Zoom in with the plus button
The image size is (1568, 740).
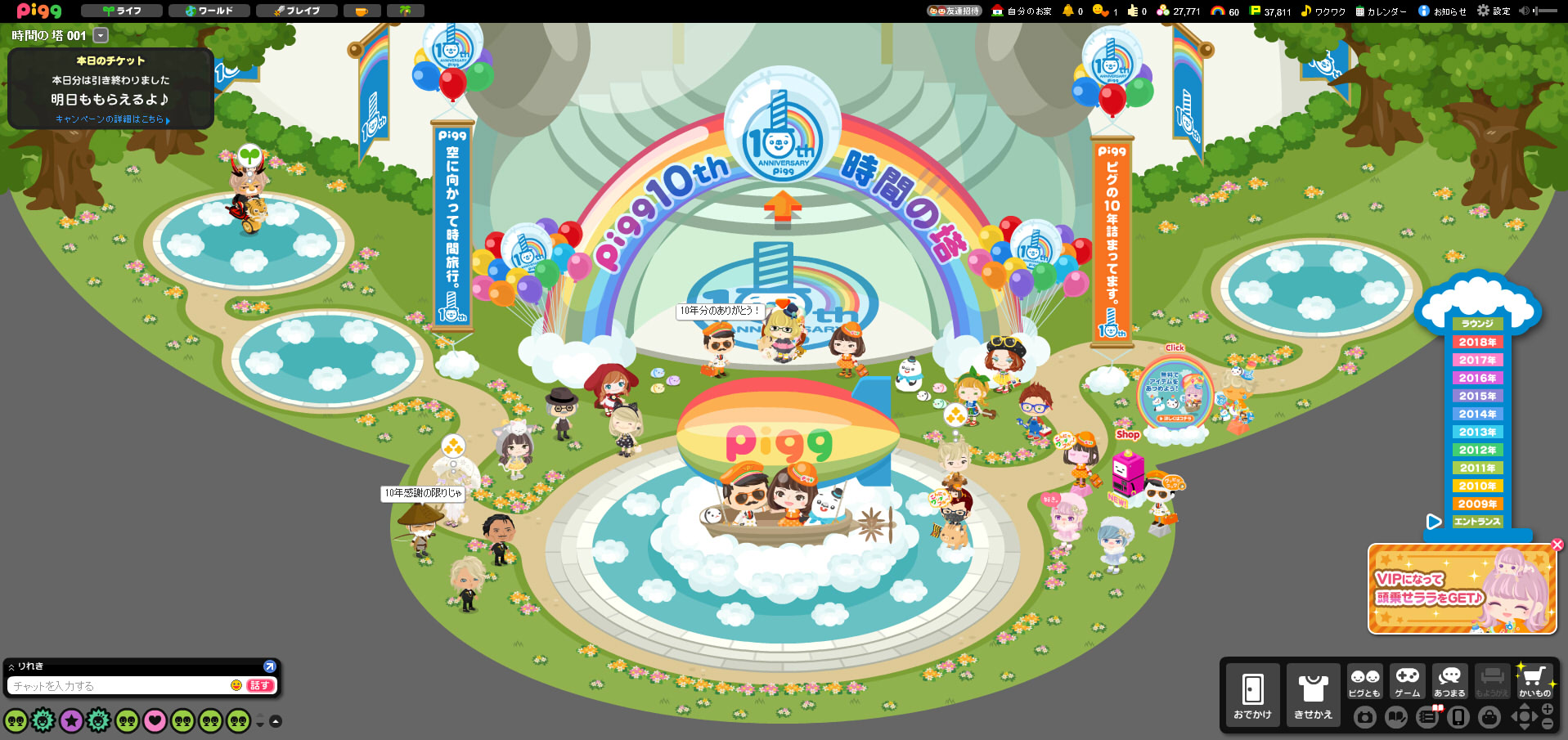(x=1548, y=709)
